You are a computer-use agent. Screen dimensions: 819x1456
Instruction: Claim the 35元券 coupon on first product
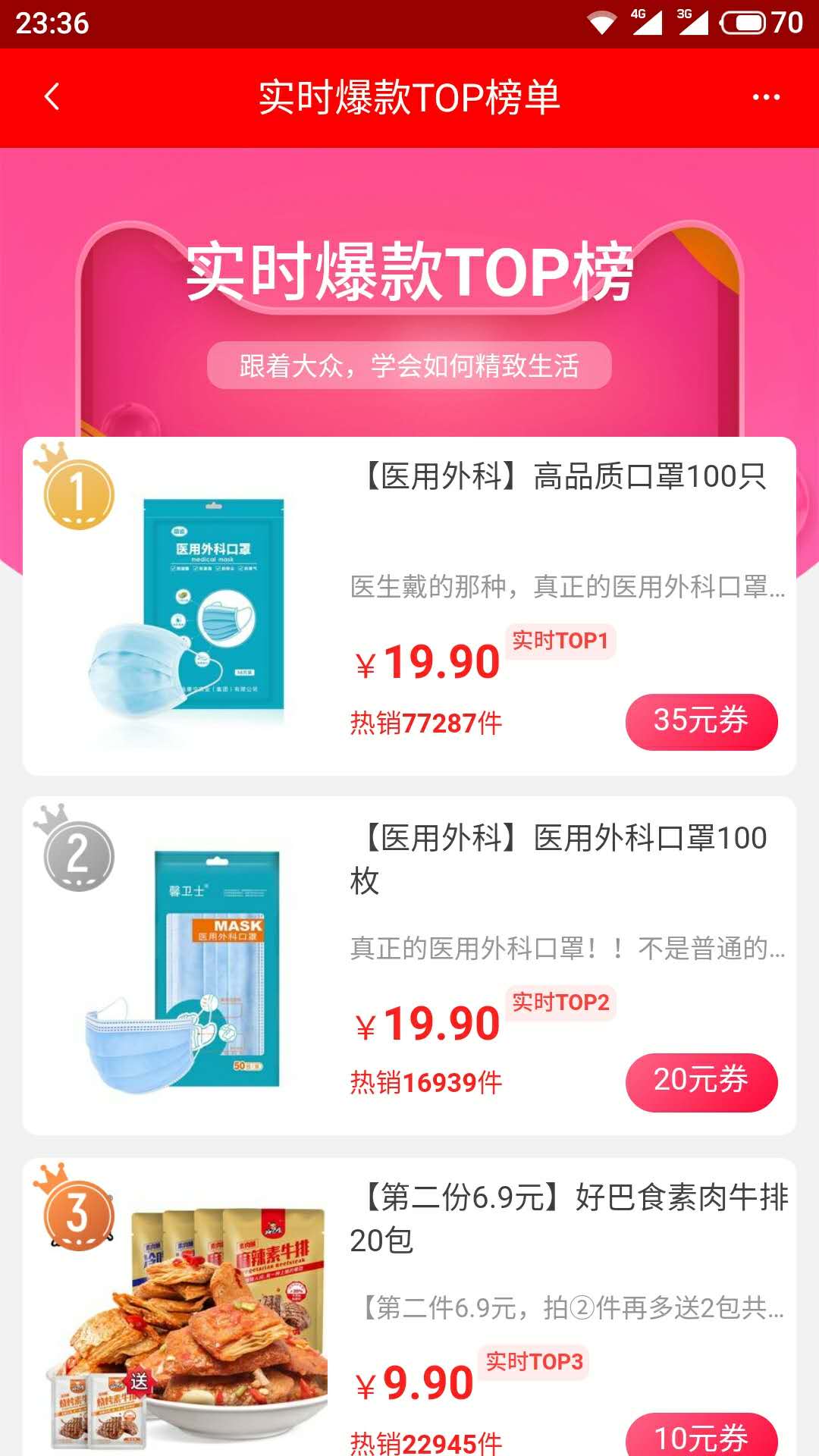701,723
